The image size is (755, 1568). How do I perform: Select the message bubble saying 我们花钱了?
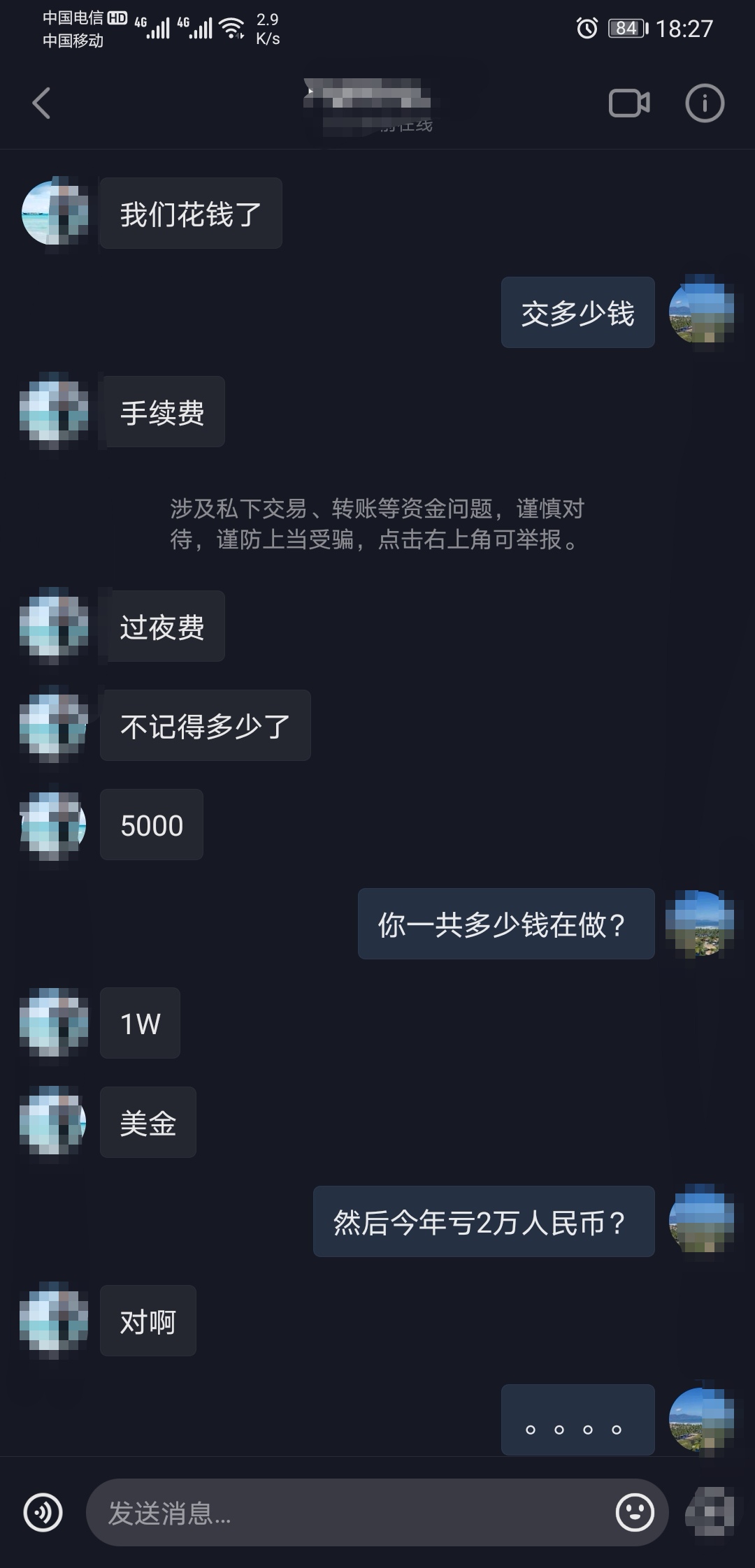(191, 213)
